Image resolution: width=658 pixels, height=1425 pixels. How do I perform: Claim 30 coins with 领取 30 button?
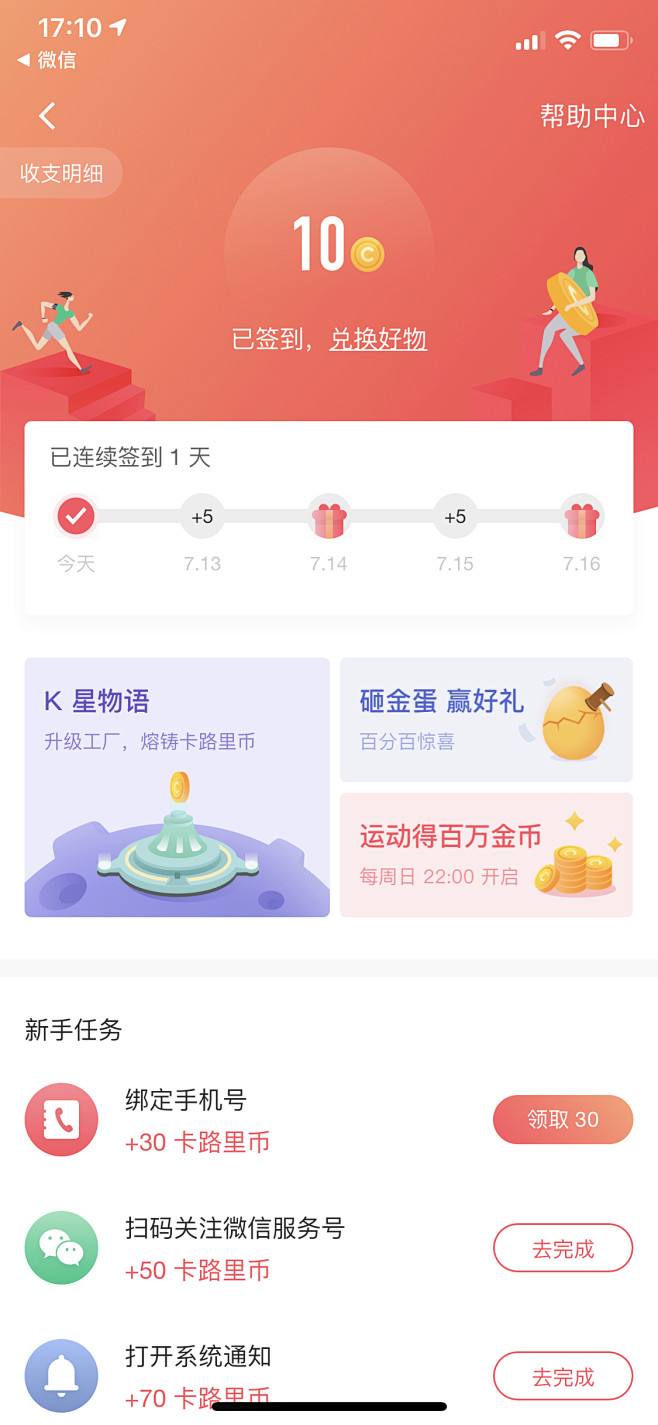tap(563, 1119)
